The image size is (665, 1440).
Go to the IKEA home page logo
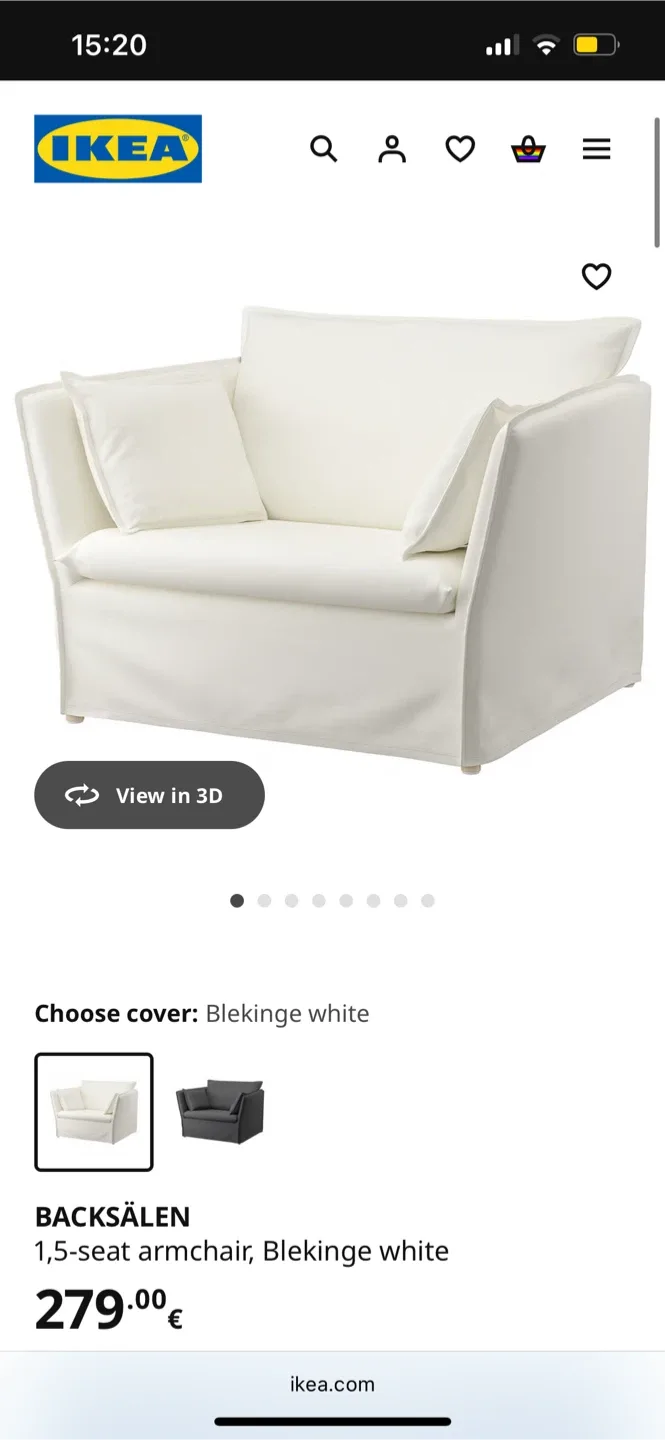[x=118, y=149]
